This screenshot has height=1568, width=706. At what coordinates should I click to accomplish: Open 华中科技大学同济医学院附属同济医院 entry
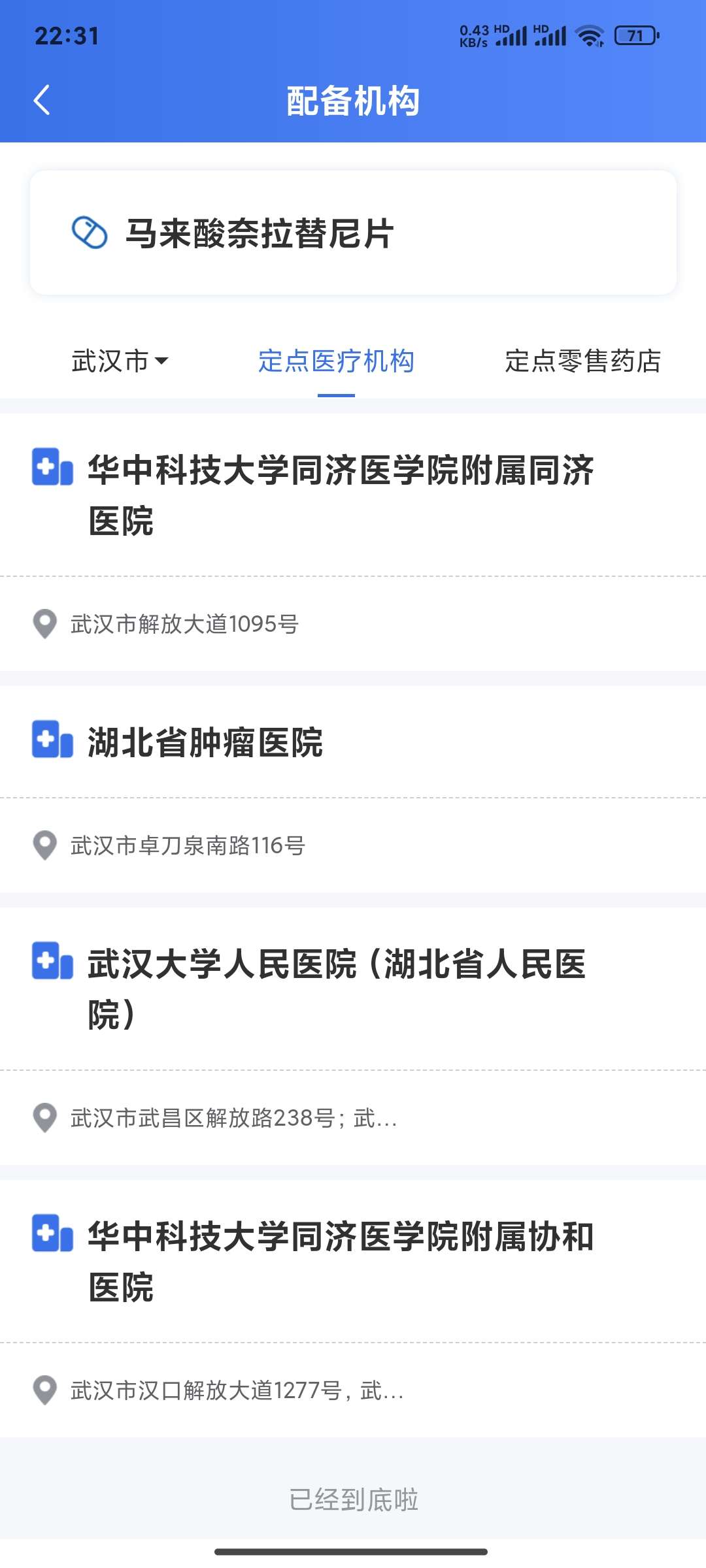340,495
